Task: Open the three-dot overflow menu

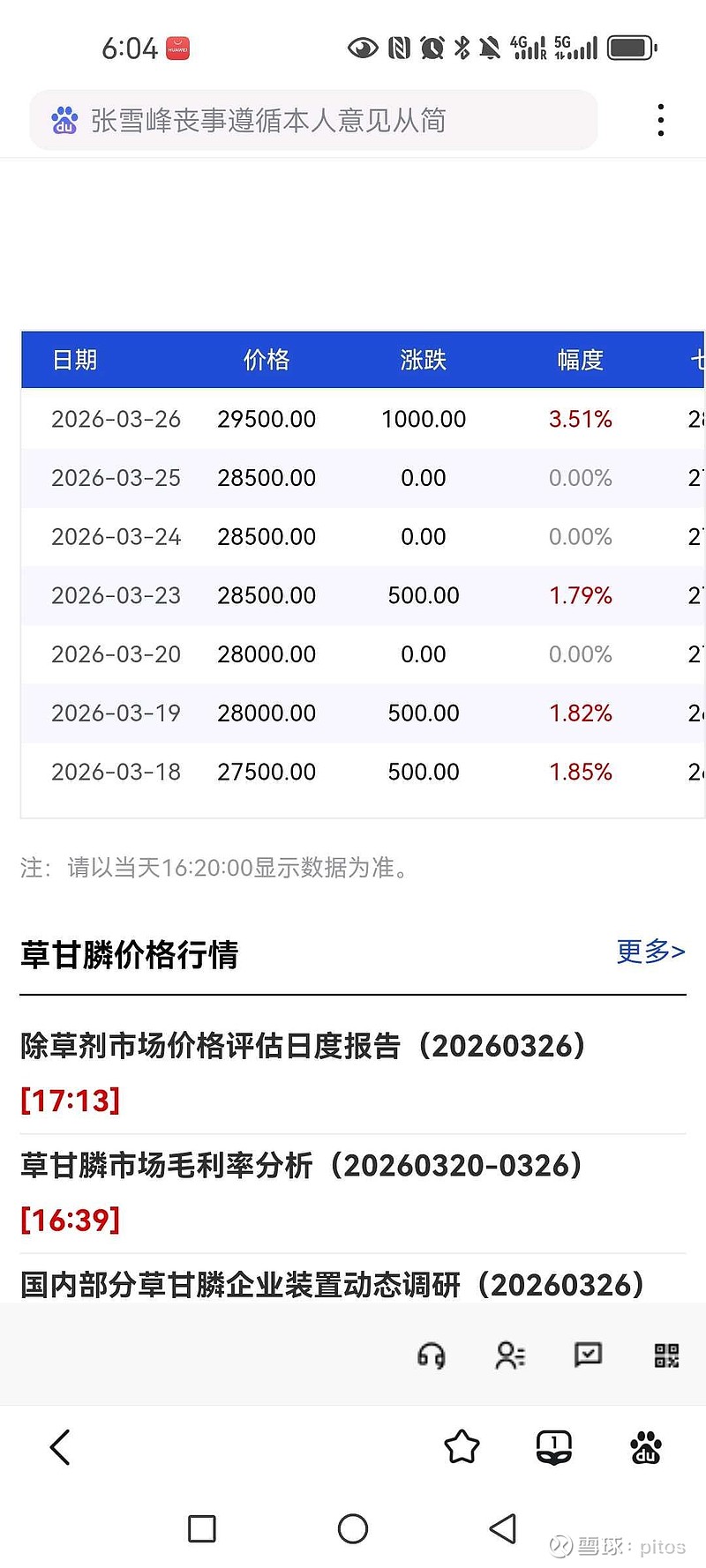Action: coord(660,120)
